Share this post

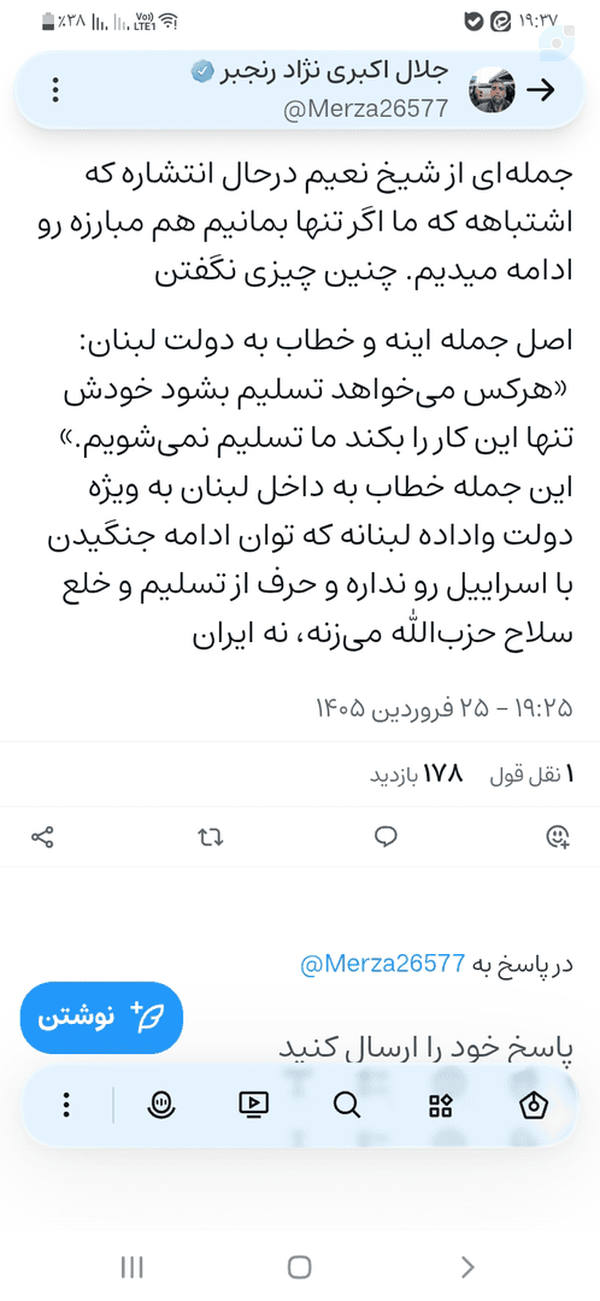42,837
